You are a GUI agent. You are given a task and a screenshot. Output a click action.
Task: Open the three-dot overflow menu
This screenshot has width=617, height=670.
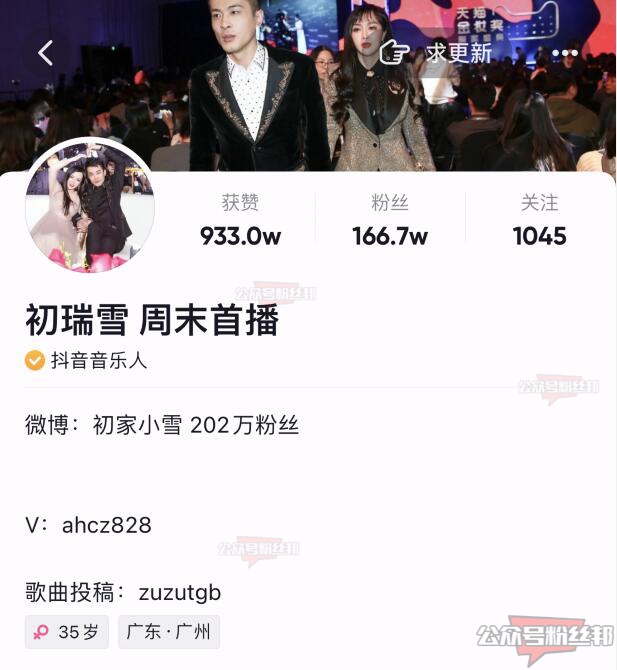tap(565, 53)
